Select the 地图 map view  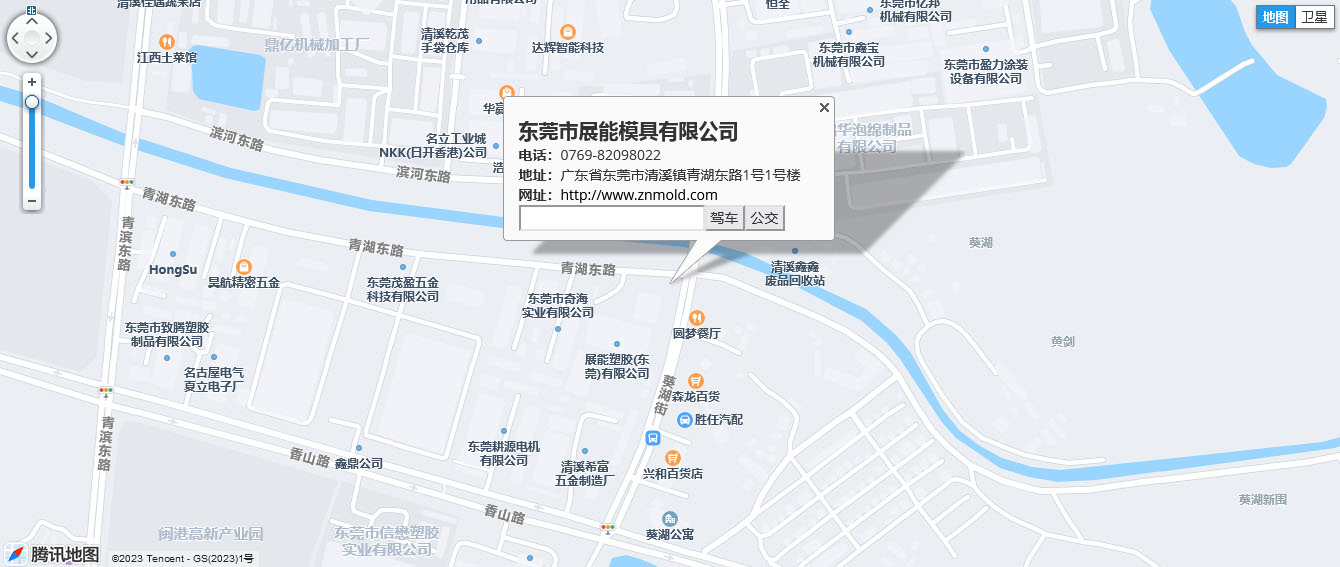coord(1275,17)
